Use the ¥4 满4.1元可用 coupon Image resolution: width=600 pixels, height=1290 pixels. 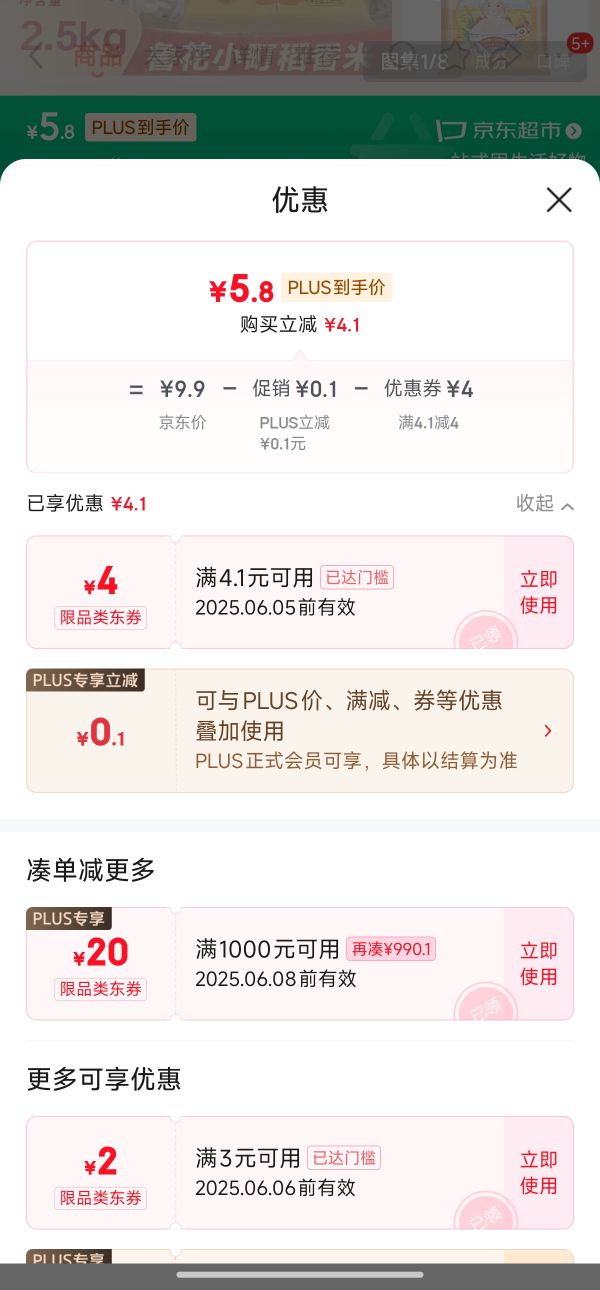coord(538,592)
